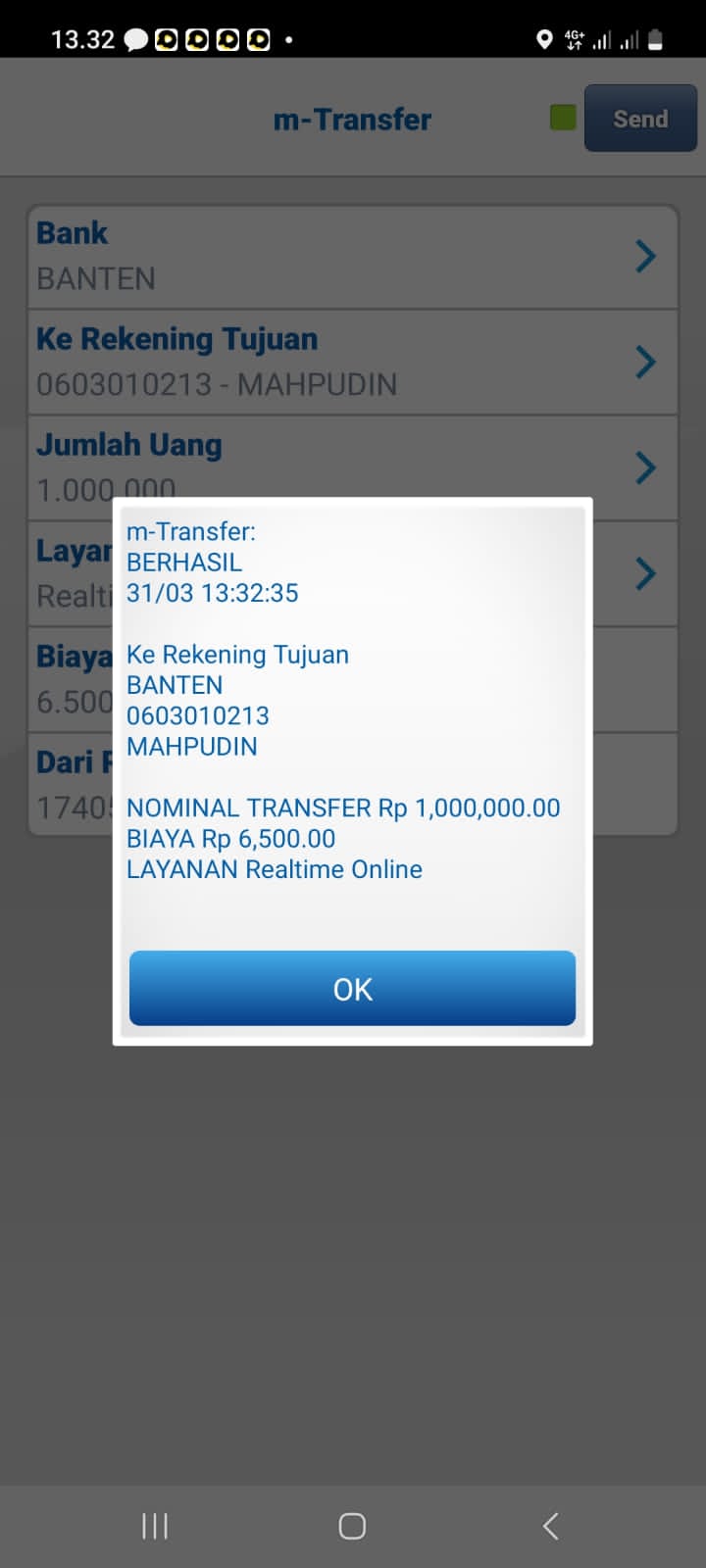Tap the Wi-Fi signal indicator near battery
Viewport: 706px width, 1568px height.
pyautogui.click(x=629, y=39)
